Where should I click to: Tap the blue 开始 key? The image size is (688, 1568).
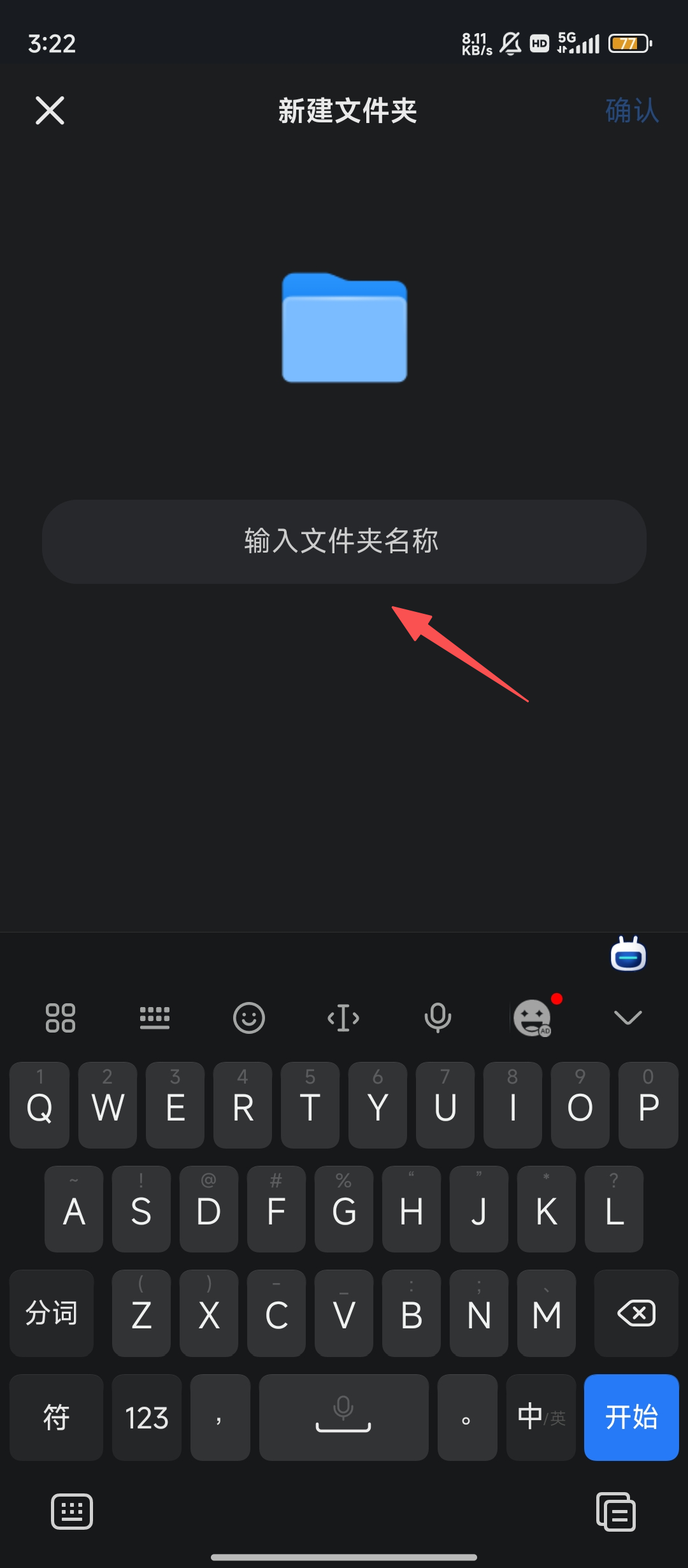631,1418
